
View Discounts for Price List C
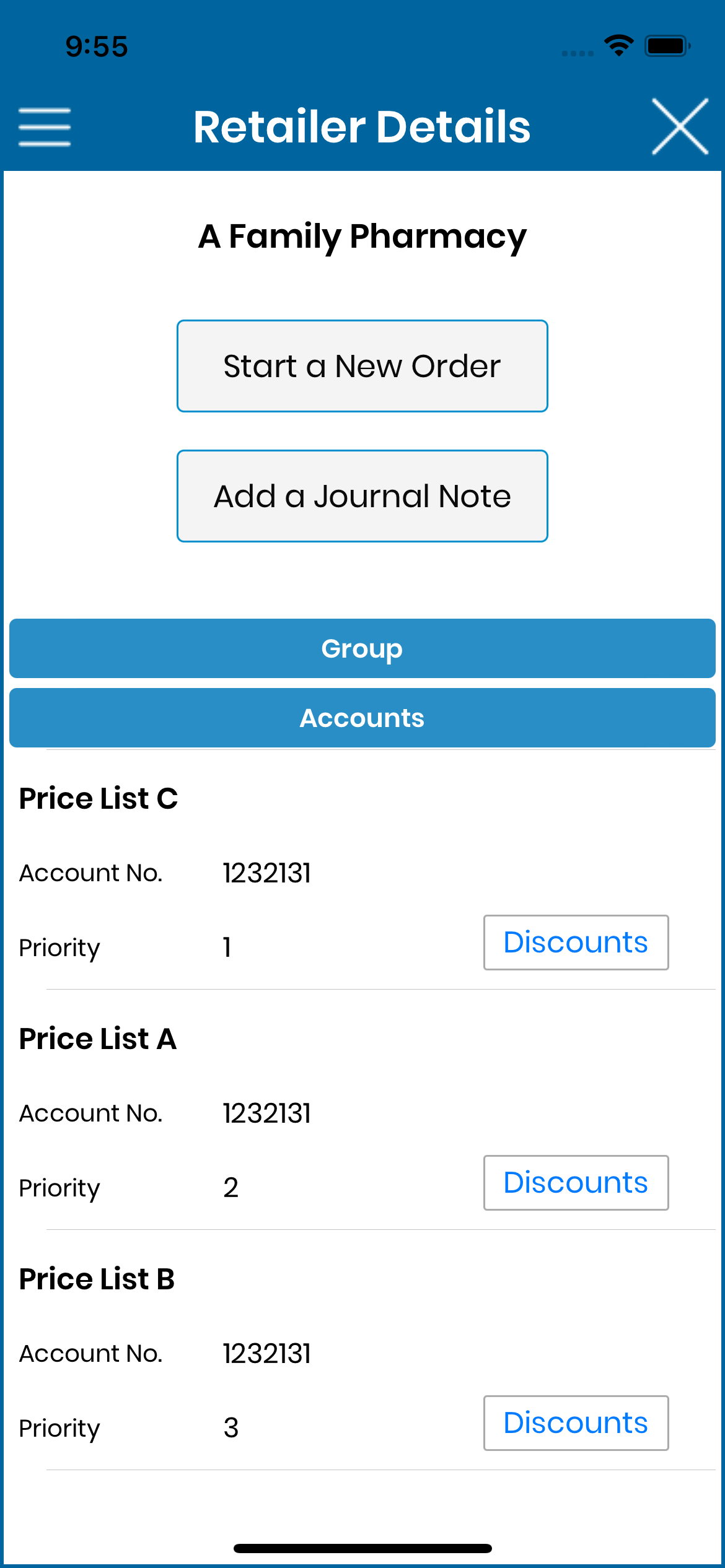(576, 943)
